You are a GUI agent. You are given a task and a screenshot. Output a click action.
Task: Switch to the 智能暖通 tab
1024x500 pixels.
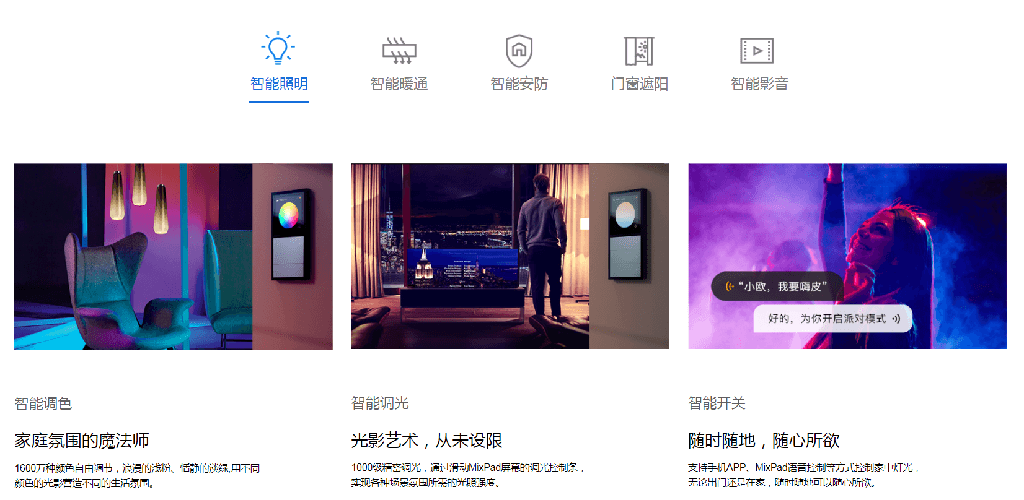point(399,65)
